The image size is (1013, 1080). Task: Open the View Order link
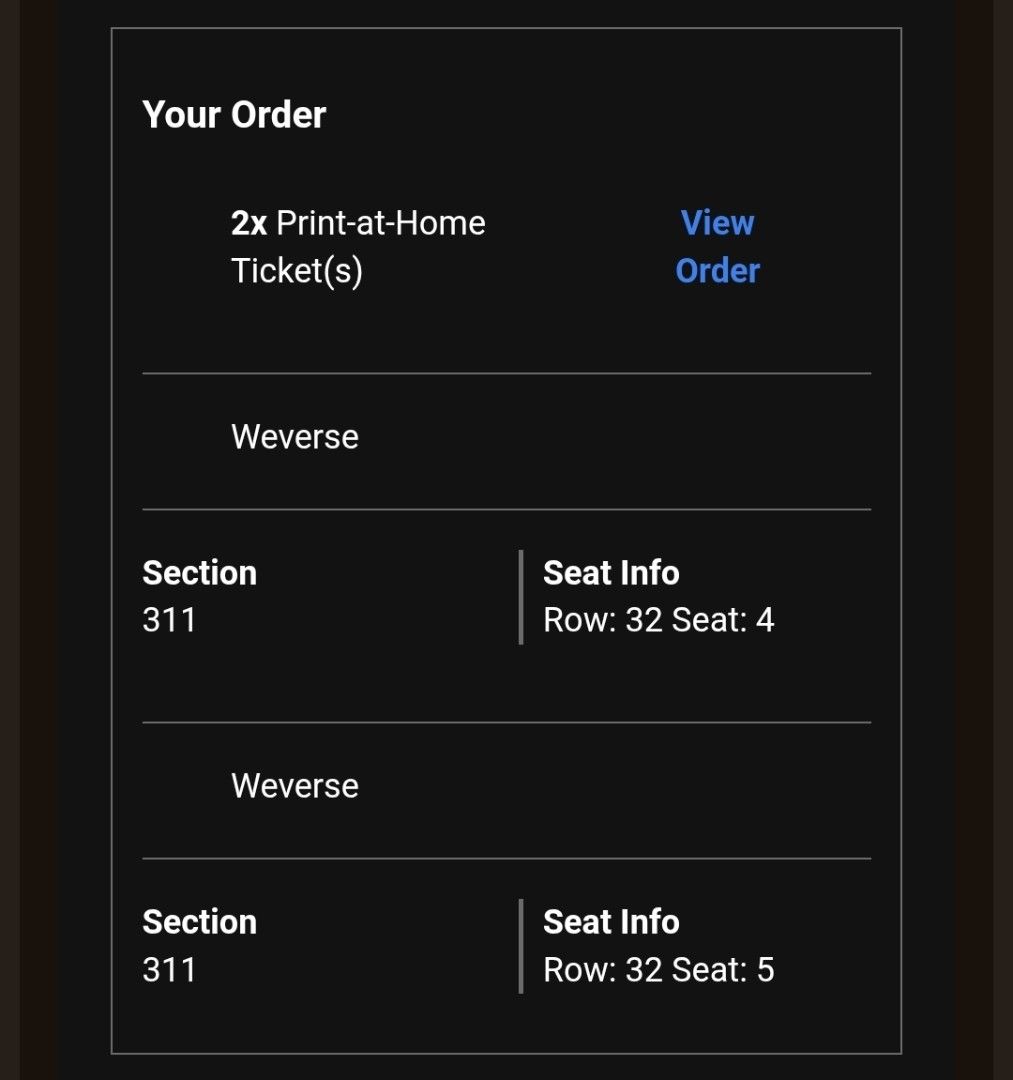point(717,246)
